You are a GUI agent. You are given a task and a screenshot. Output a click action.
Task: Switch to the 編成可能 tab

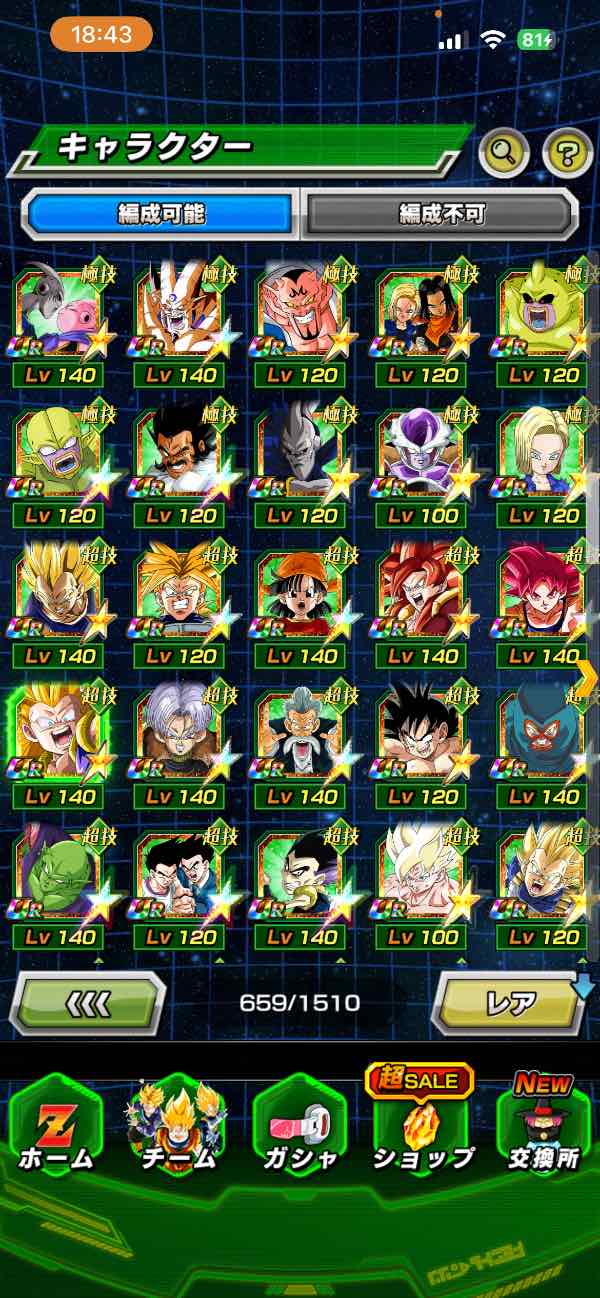click(x=162, y=213)
